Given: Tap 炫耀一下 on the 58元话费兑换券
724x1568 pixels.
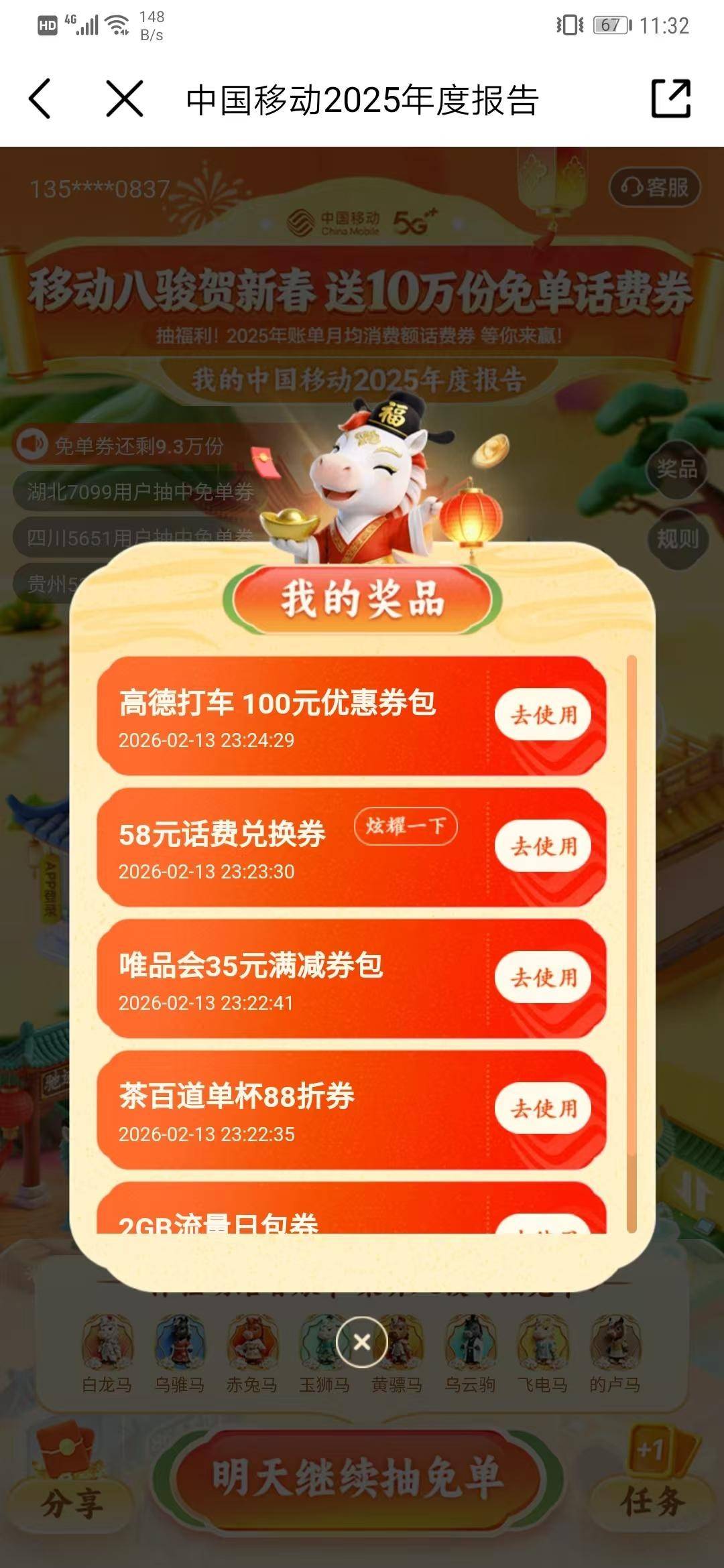Looking at the screenshot, I should click(406, 826).
